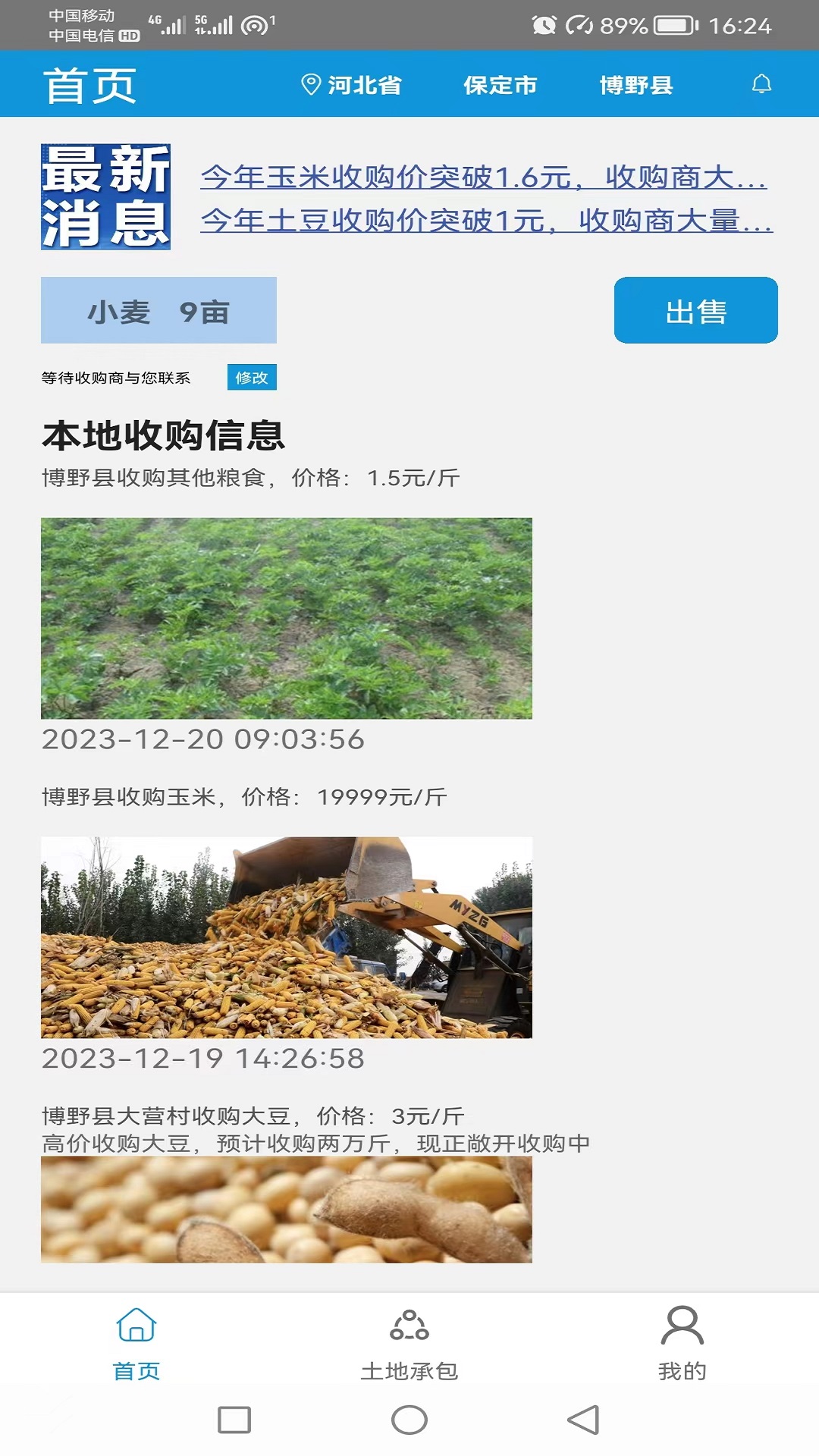Change the city 保定市
This screenshot has height=1456, width=819.
(500, 85)
